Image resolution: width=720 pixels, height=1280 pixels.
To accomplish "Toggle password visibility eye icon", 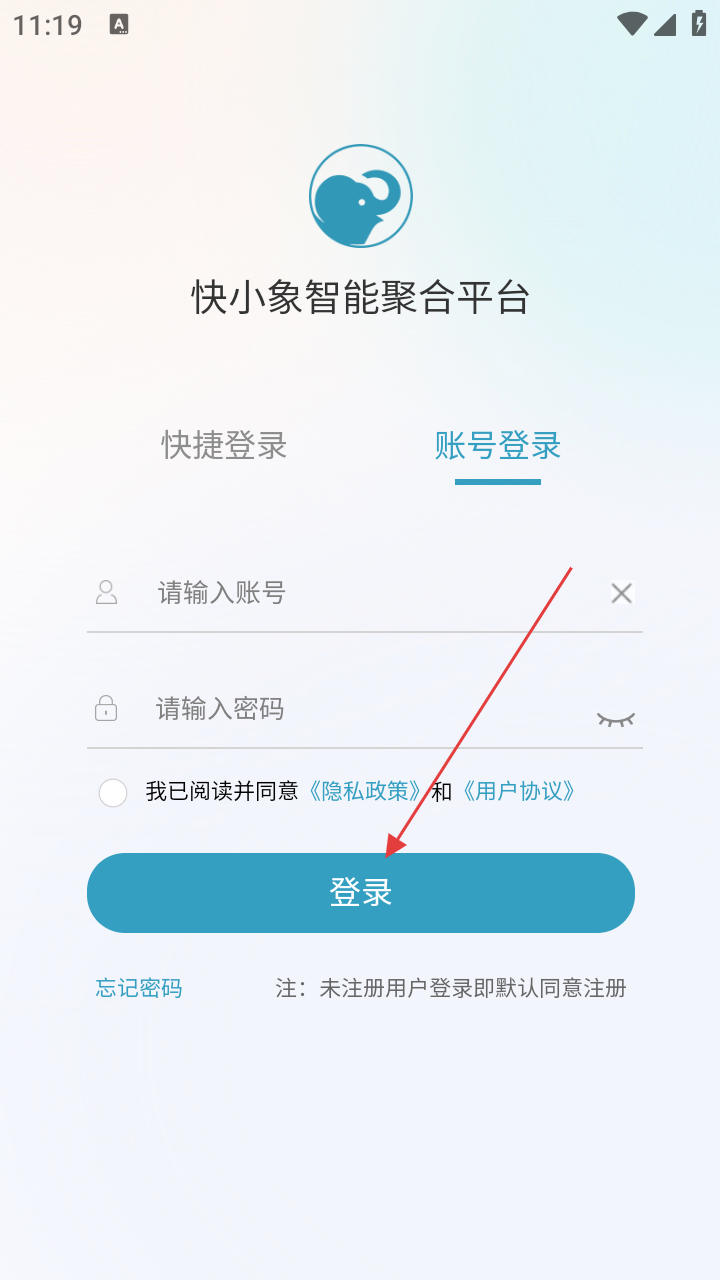I will coord(615,718).
